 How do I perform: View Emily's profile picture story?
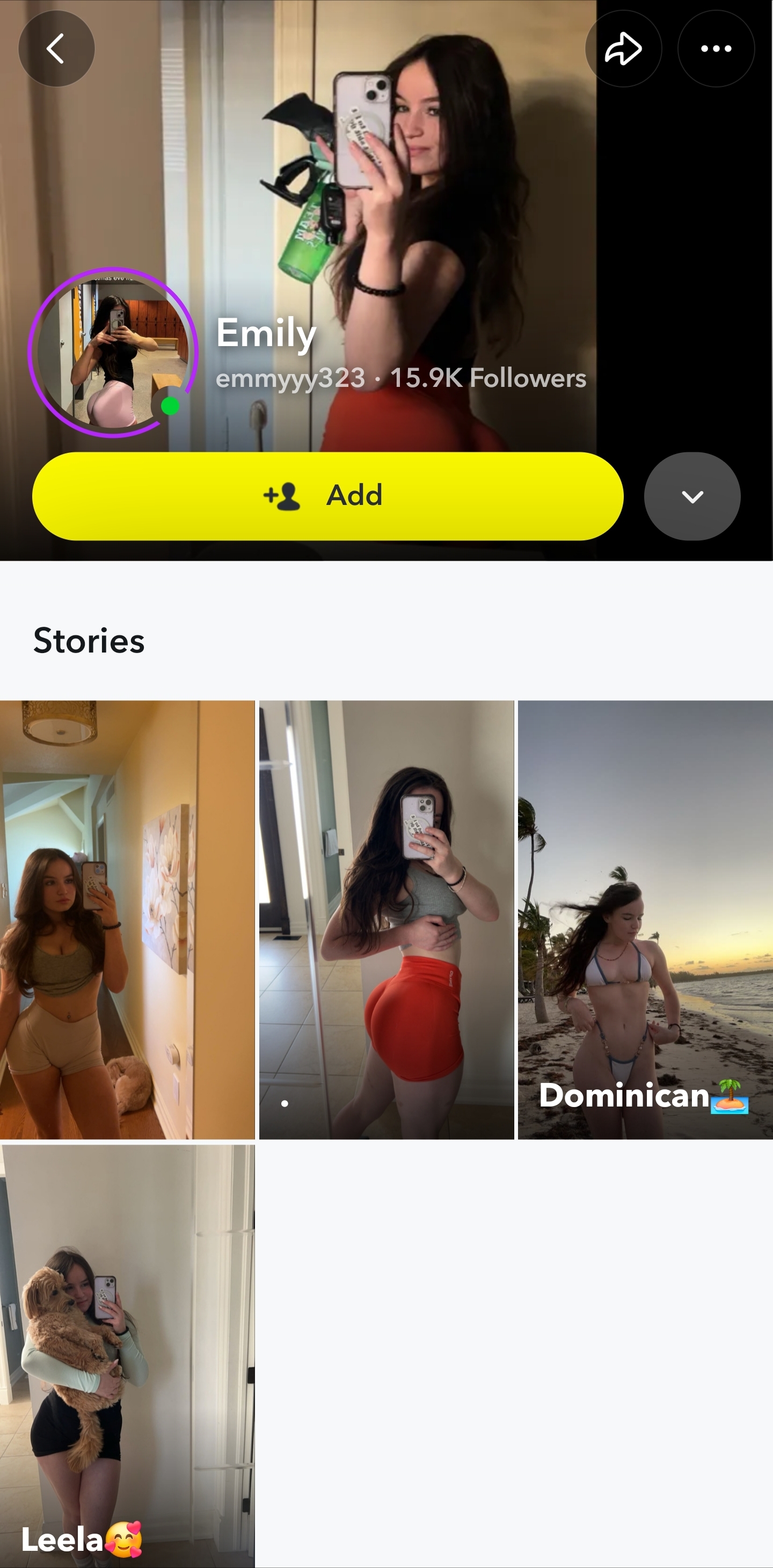[x=113, y=353]
